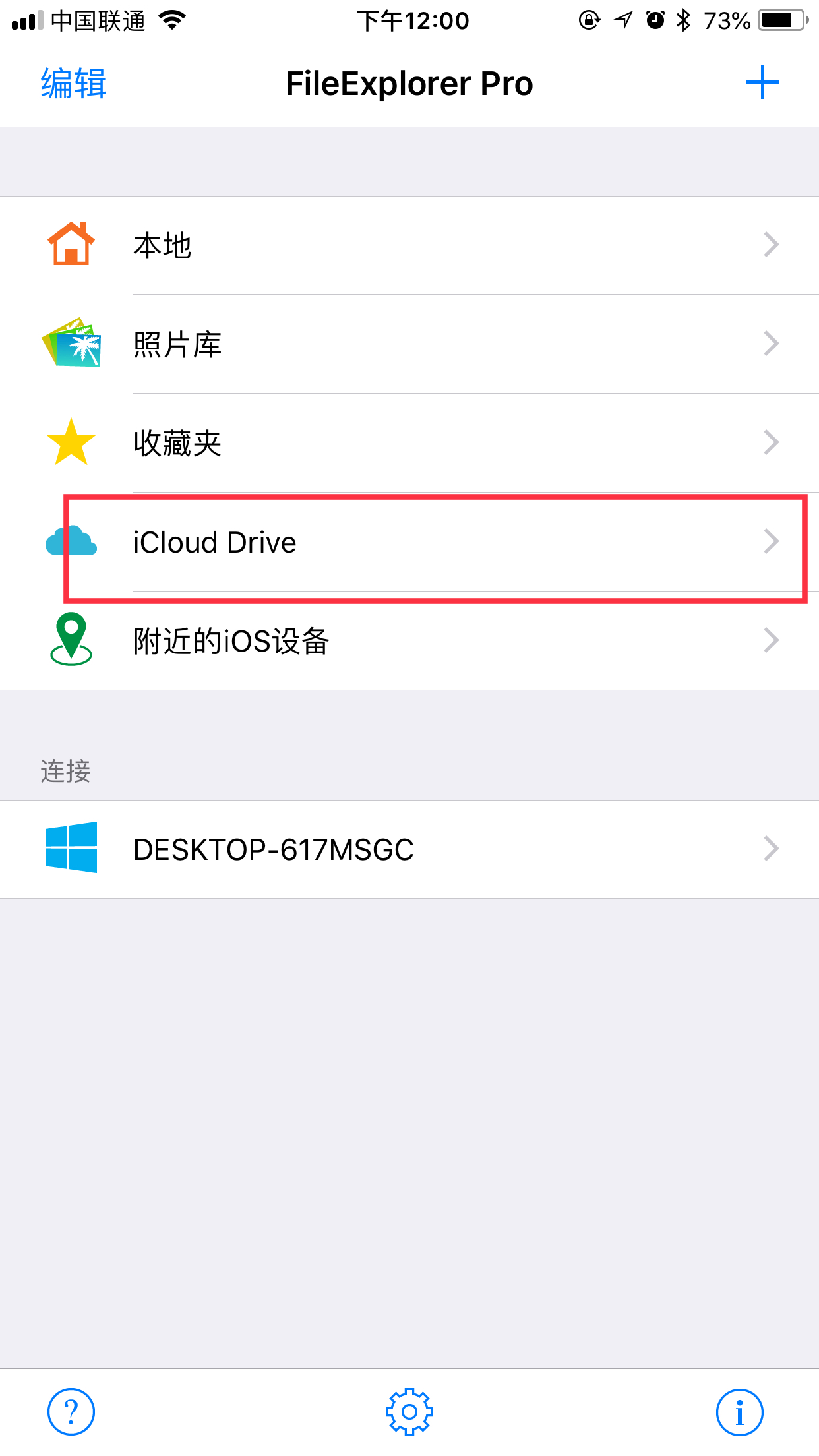Open the help question mark icon
This screenshot has height=1456, width=819.
pyautogui.click(x=71, y=1412)
